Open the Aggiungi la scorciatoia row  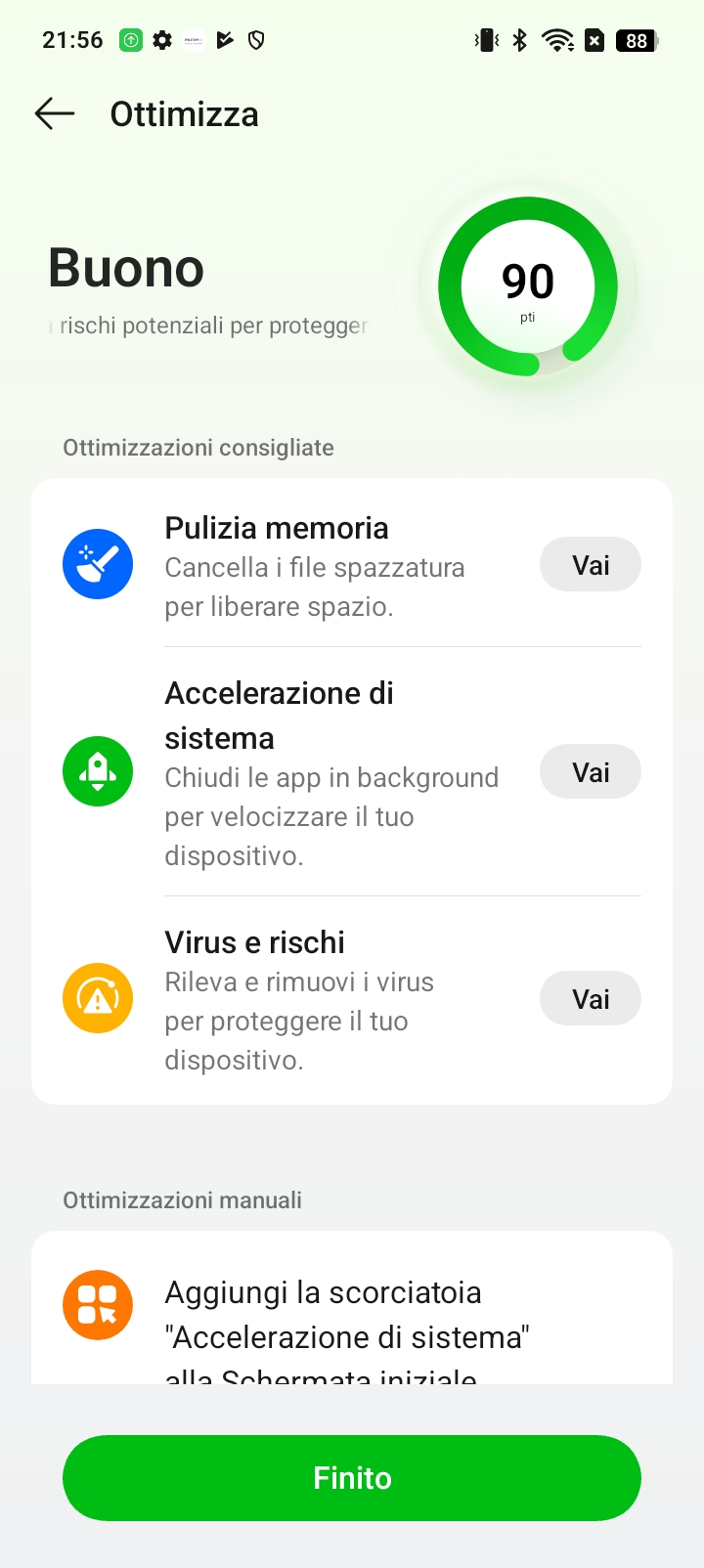(352, 1308)
